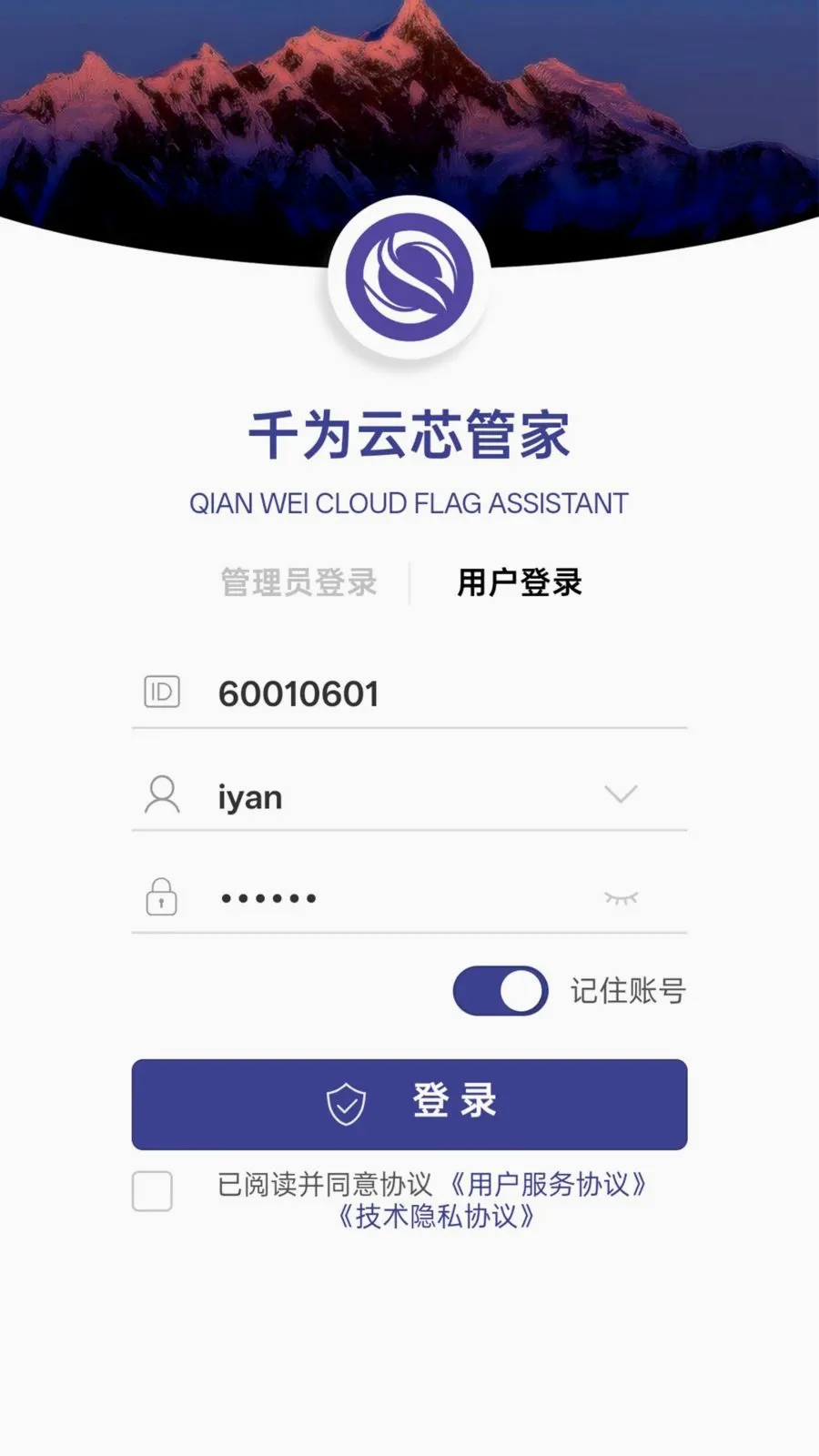
Task: Switch to the 管理员登录 tab
Action: pyautogui.click(x=298, y=582)
